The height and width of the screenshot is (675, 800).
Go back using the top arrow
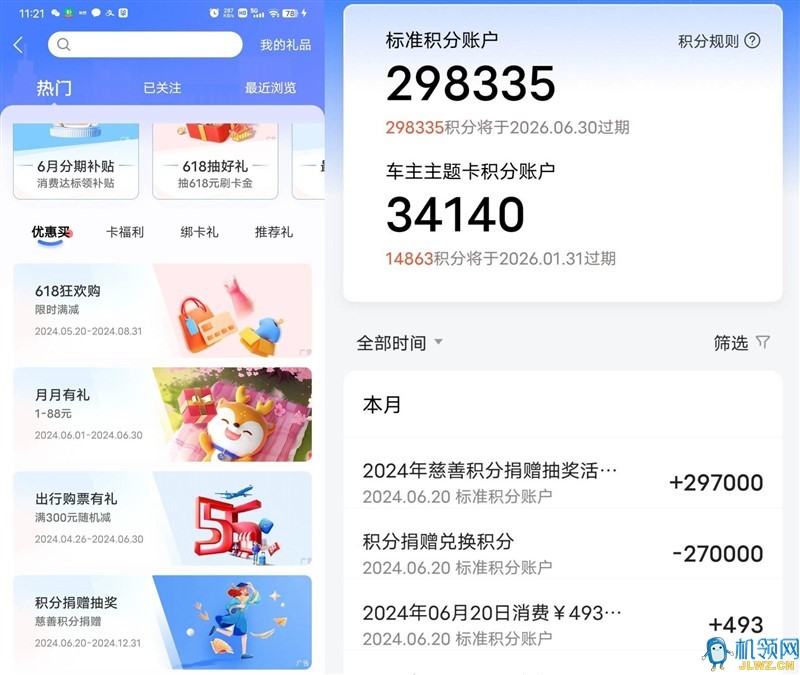18,45
